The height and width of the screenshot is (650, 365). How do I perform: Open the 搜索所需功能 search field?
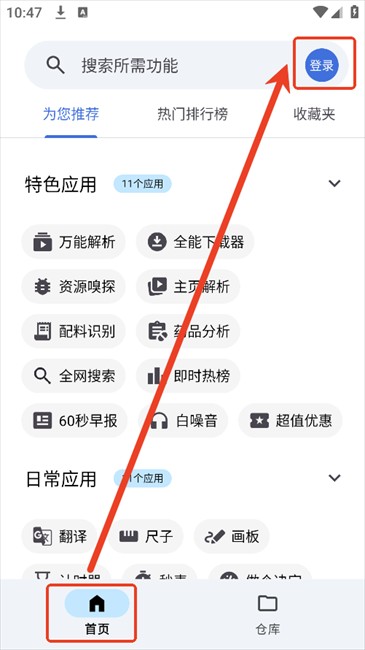164,65
